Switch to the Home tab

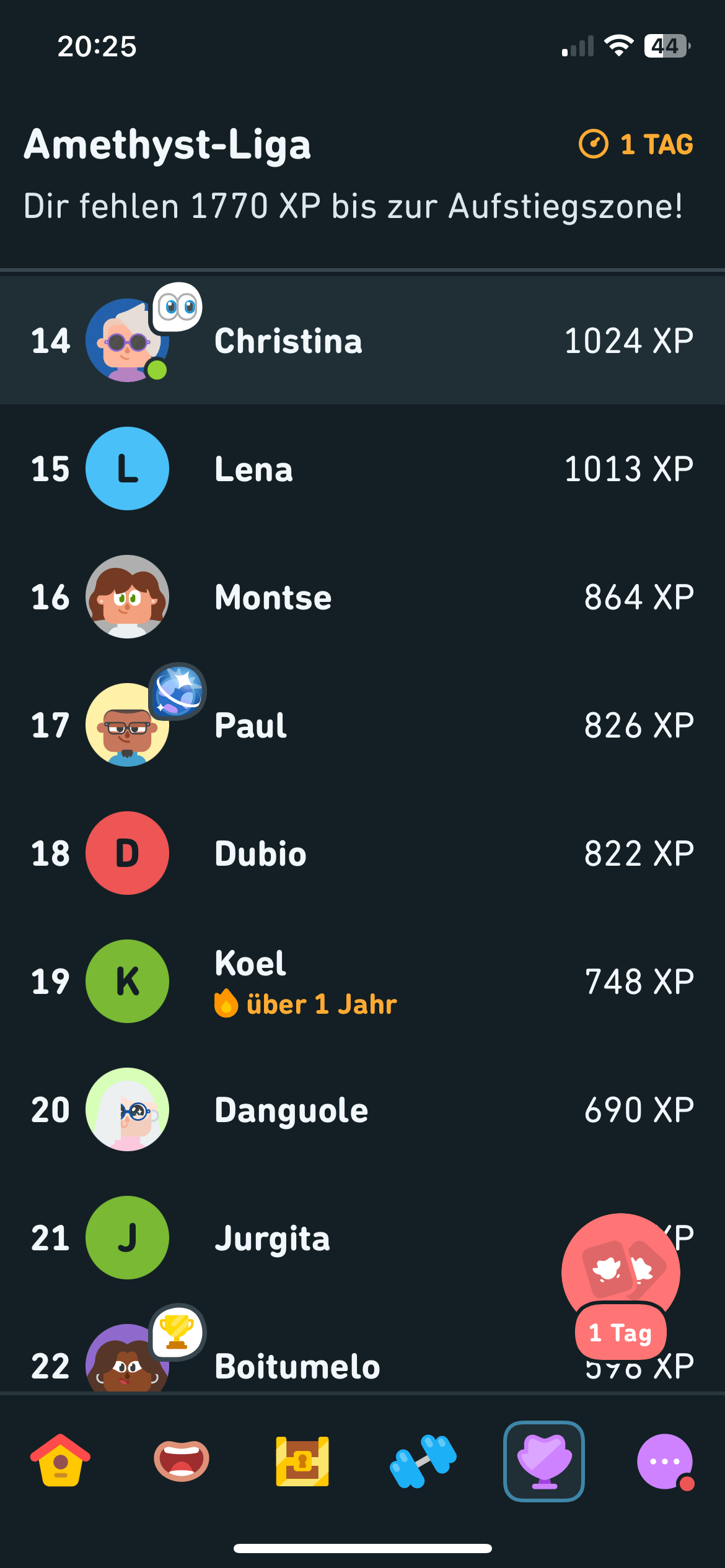(x=60, y=1461)
